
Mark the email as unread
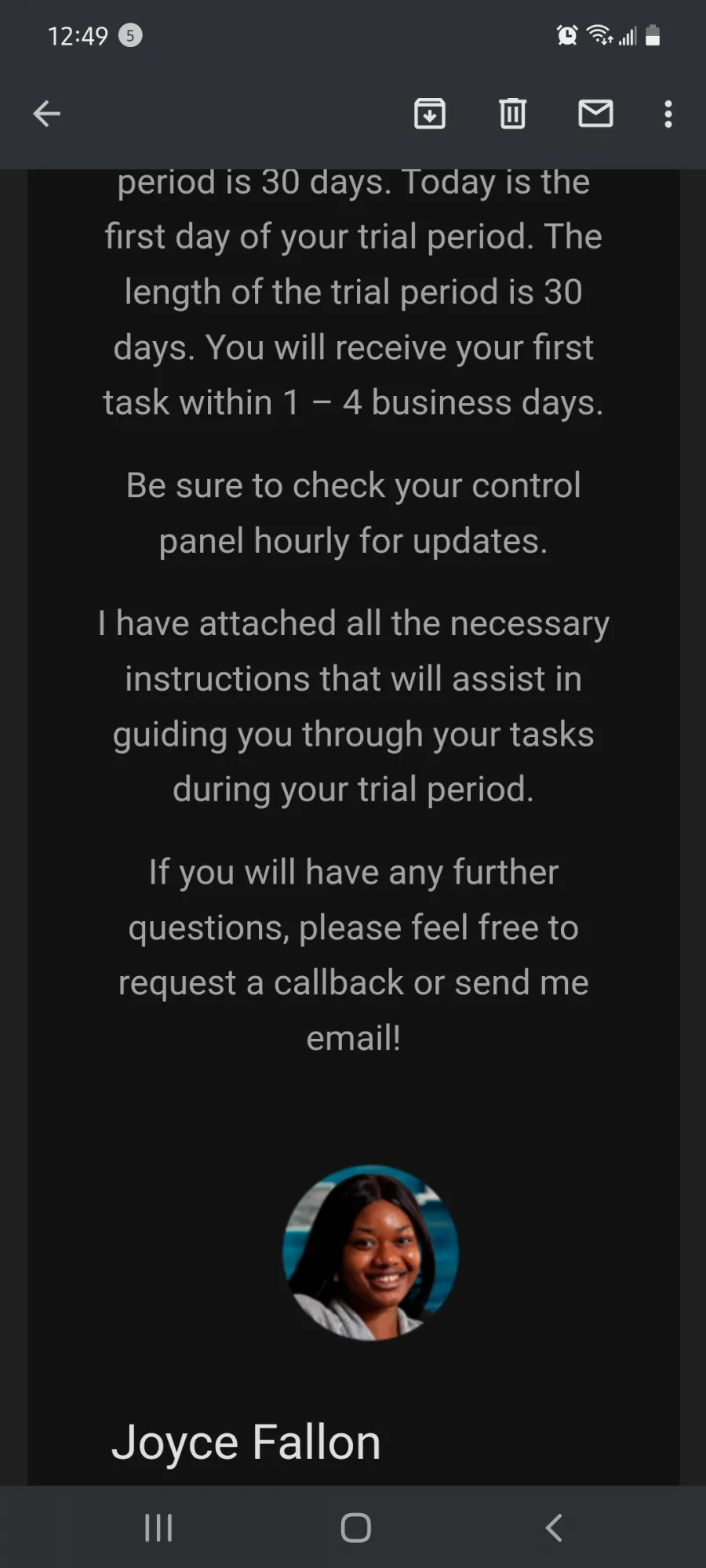(x=595, y=114)
